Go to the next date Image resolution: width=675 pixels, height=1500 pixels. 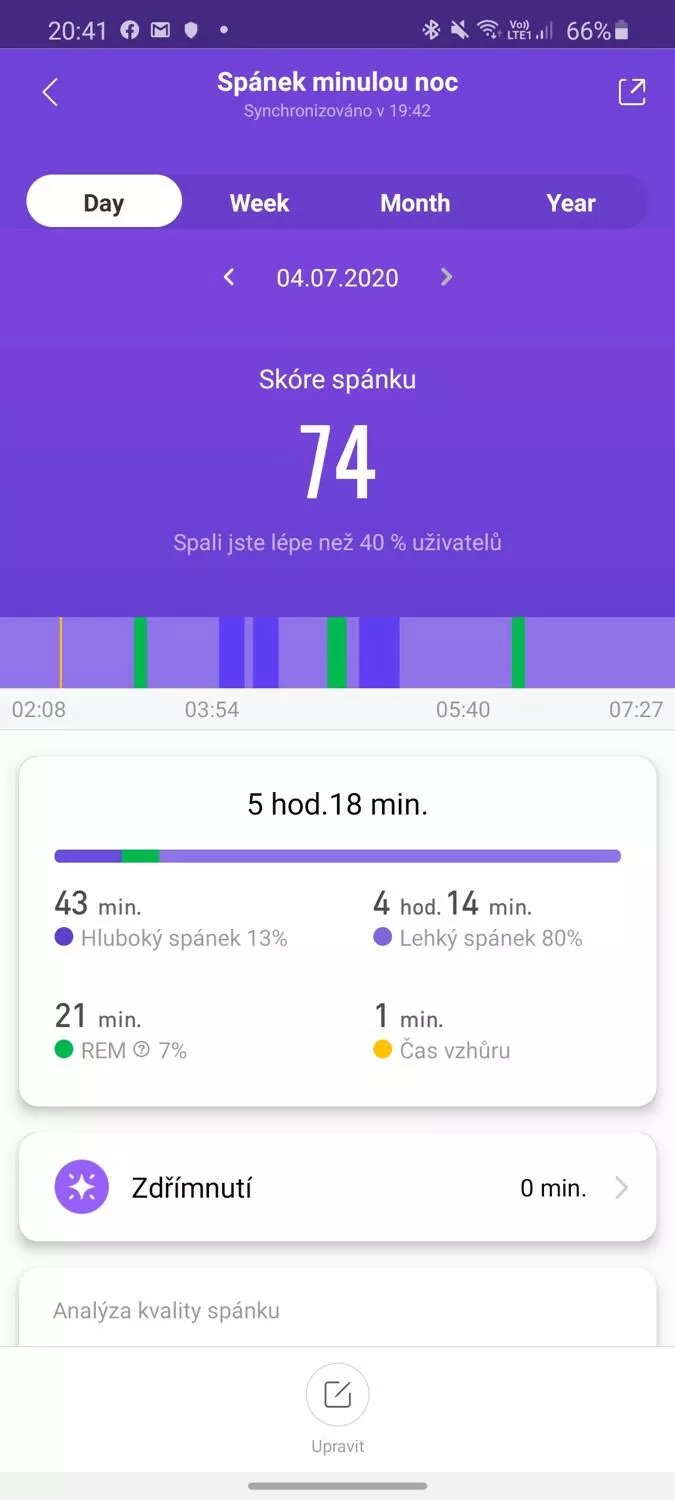[446, 277]
